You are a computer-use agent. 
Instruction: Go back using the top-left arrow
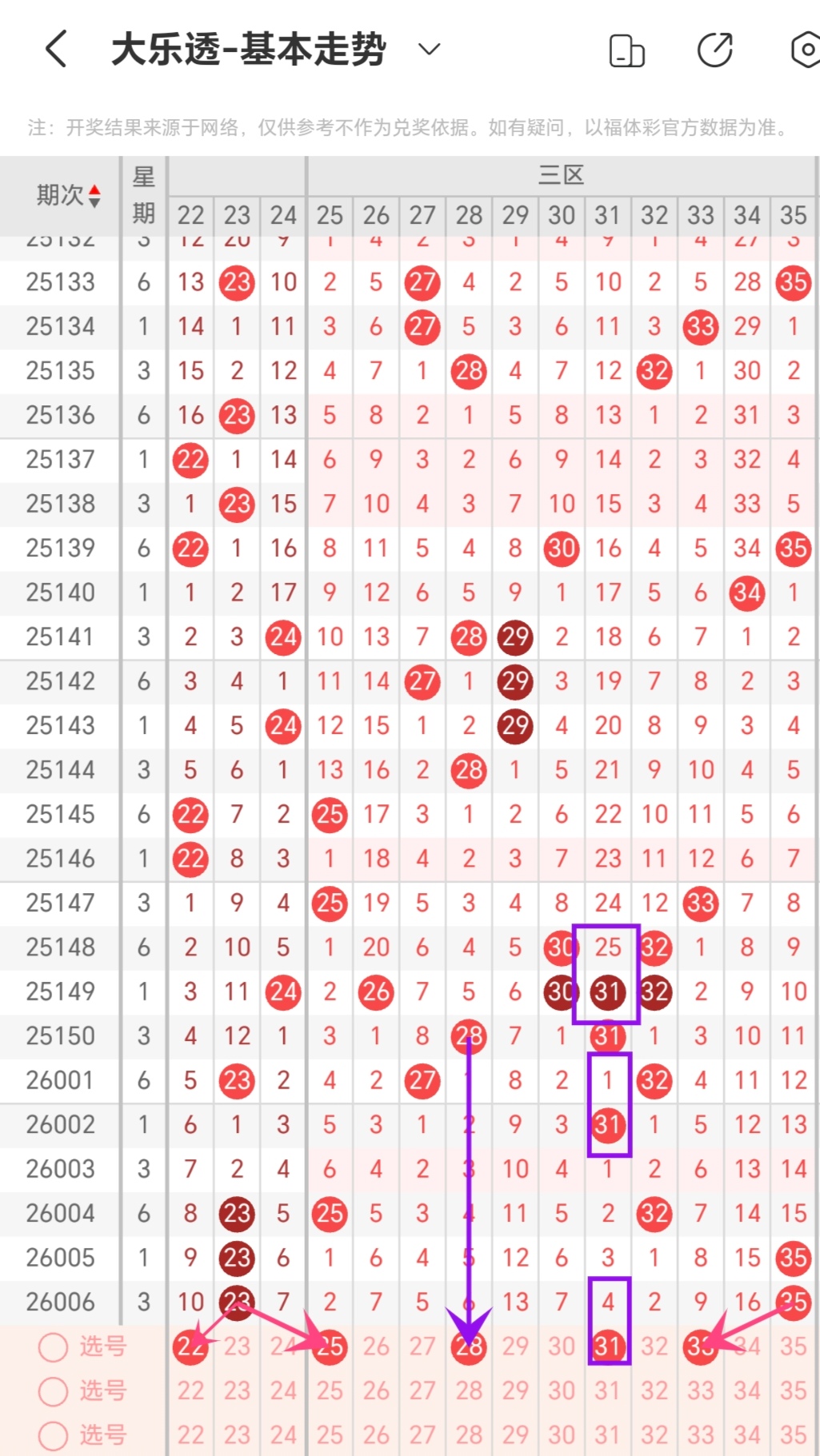(x=56, y=50)
